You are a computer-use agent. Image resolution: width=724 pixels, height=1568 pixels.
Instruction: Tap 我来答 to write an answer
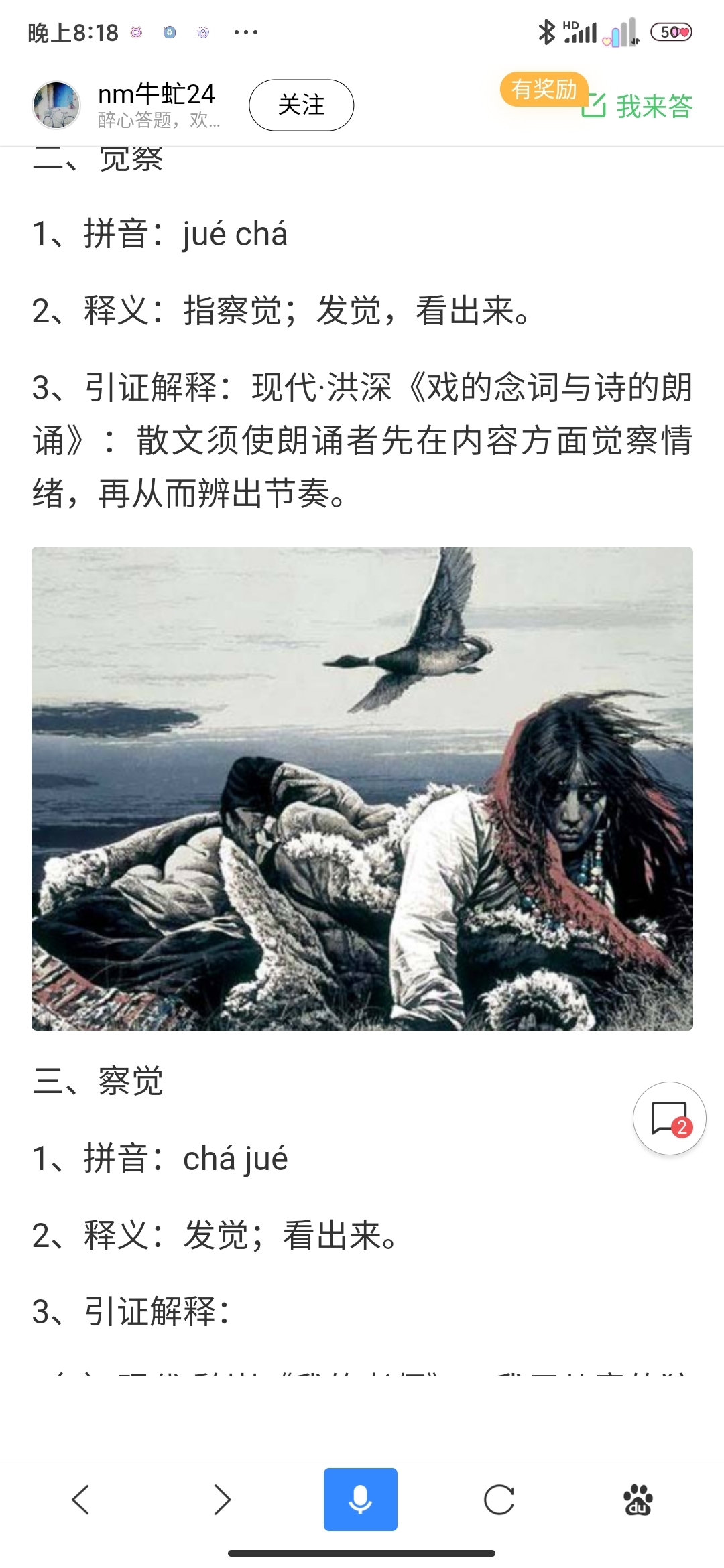[637, 106]
